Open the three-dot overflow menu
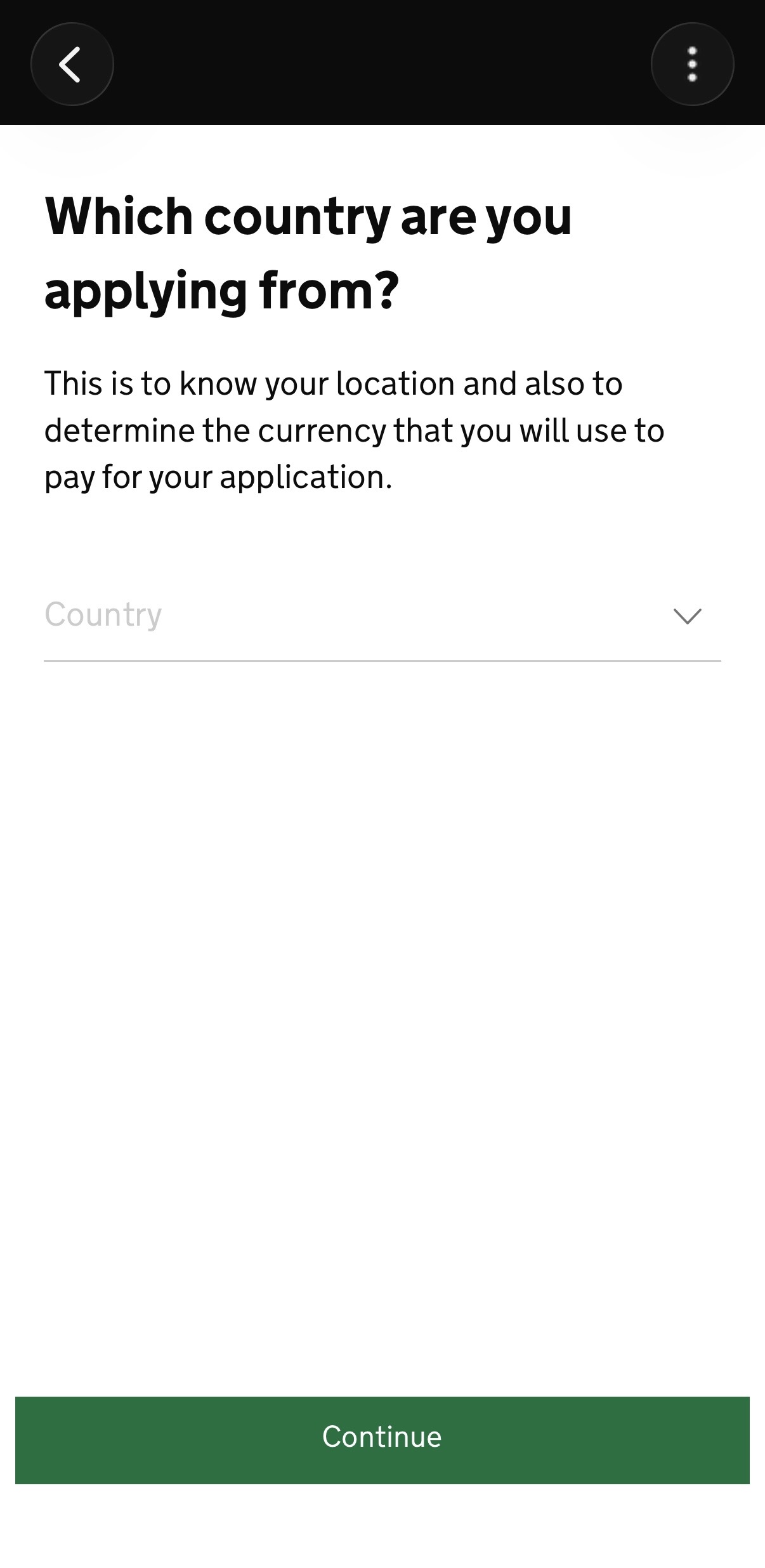Image resolution: width=765 pixels, height=1568 pixels. click(692, 64)
